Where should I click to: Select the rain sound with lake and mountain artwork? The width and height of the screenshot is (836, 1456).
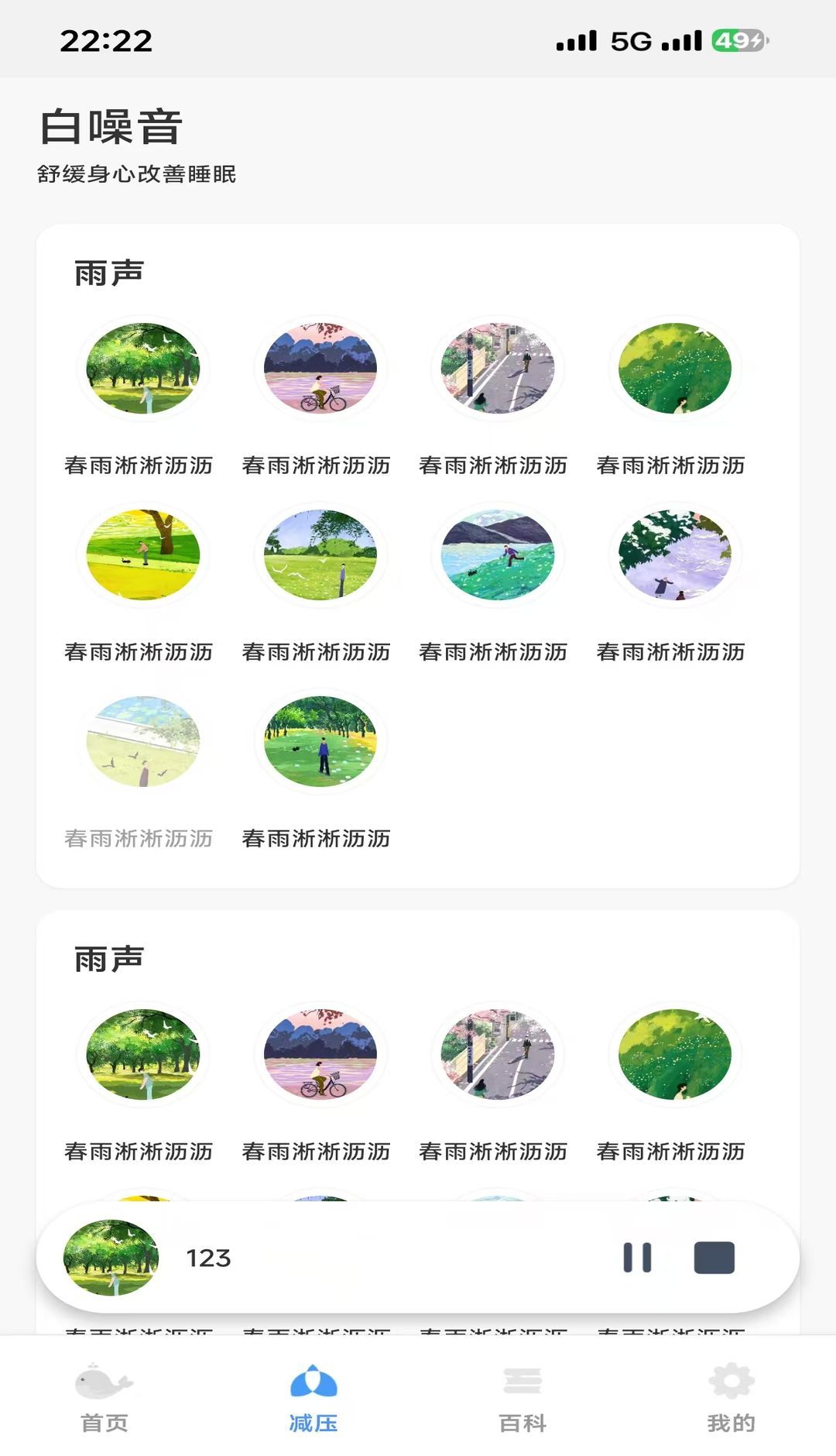coord(498,555)
